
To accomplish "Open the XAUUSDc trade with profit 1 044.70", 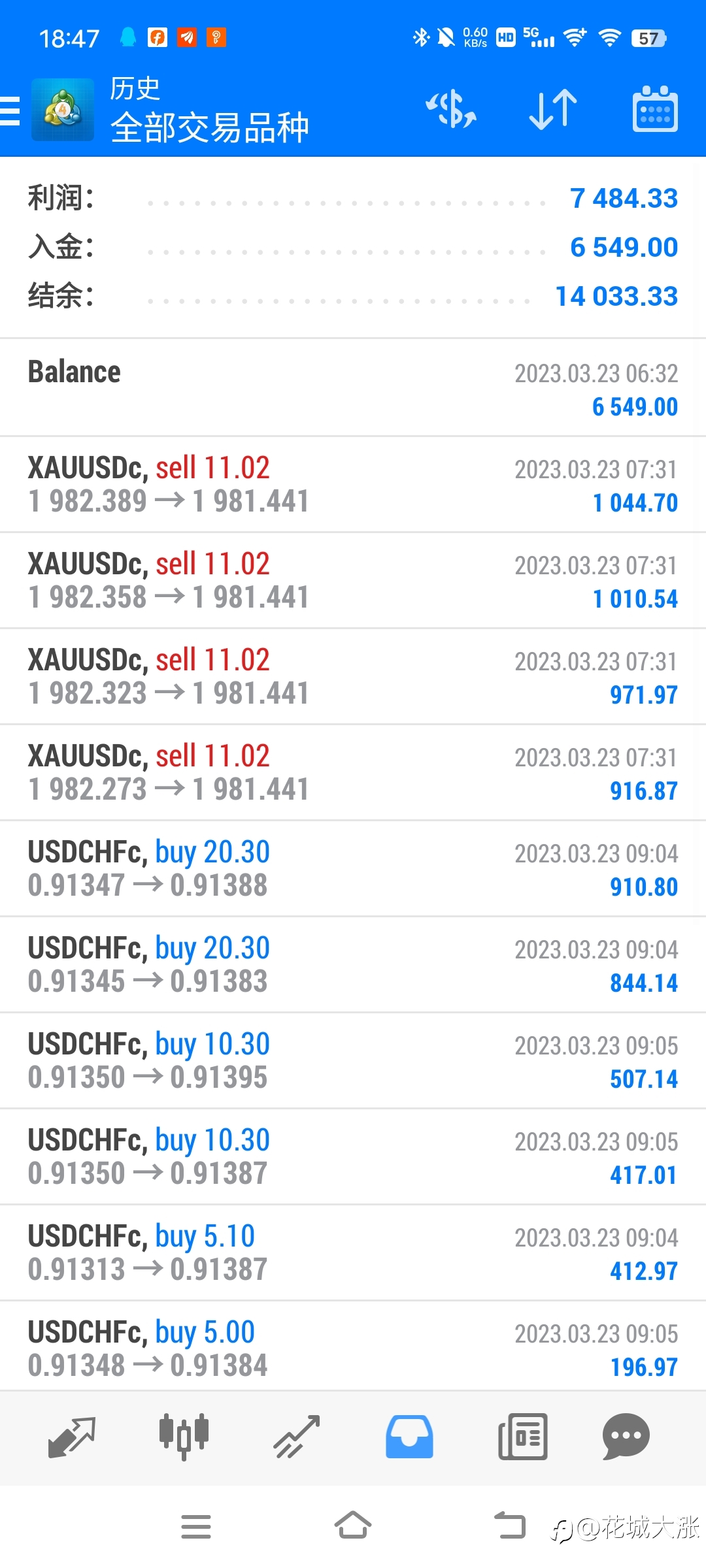I will coord(353,485).
